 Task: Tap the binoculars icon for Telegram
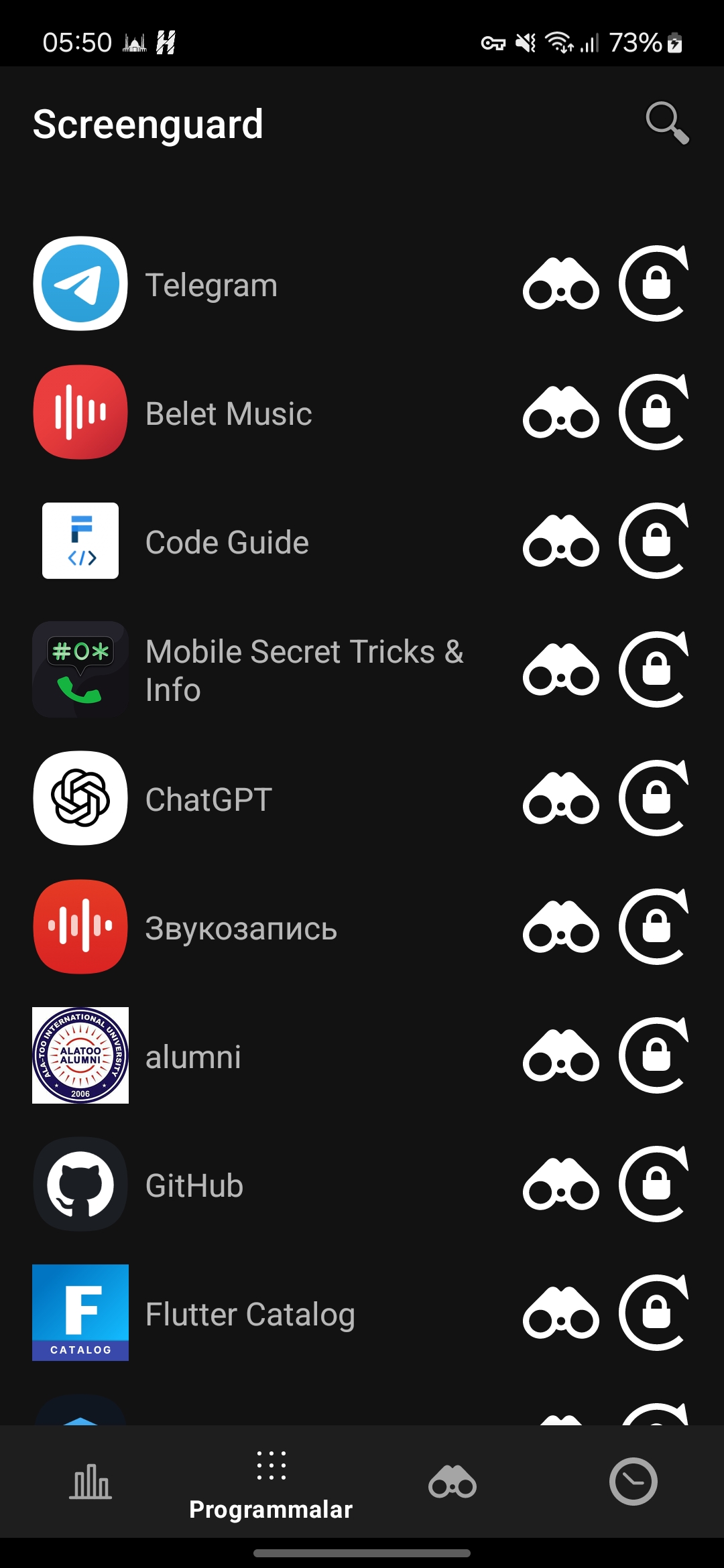(x=561, y=285)
